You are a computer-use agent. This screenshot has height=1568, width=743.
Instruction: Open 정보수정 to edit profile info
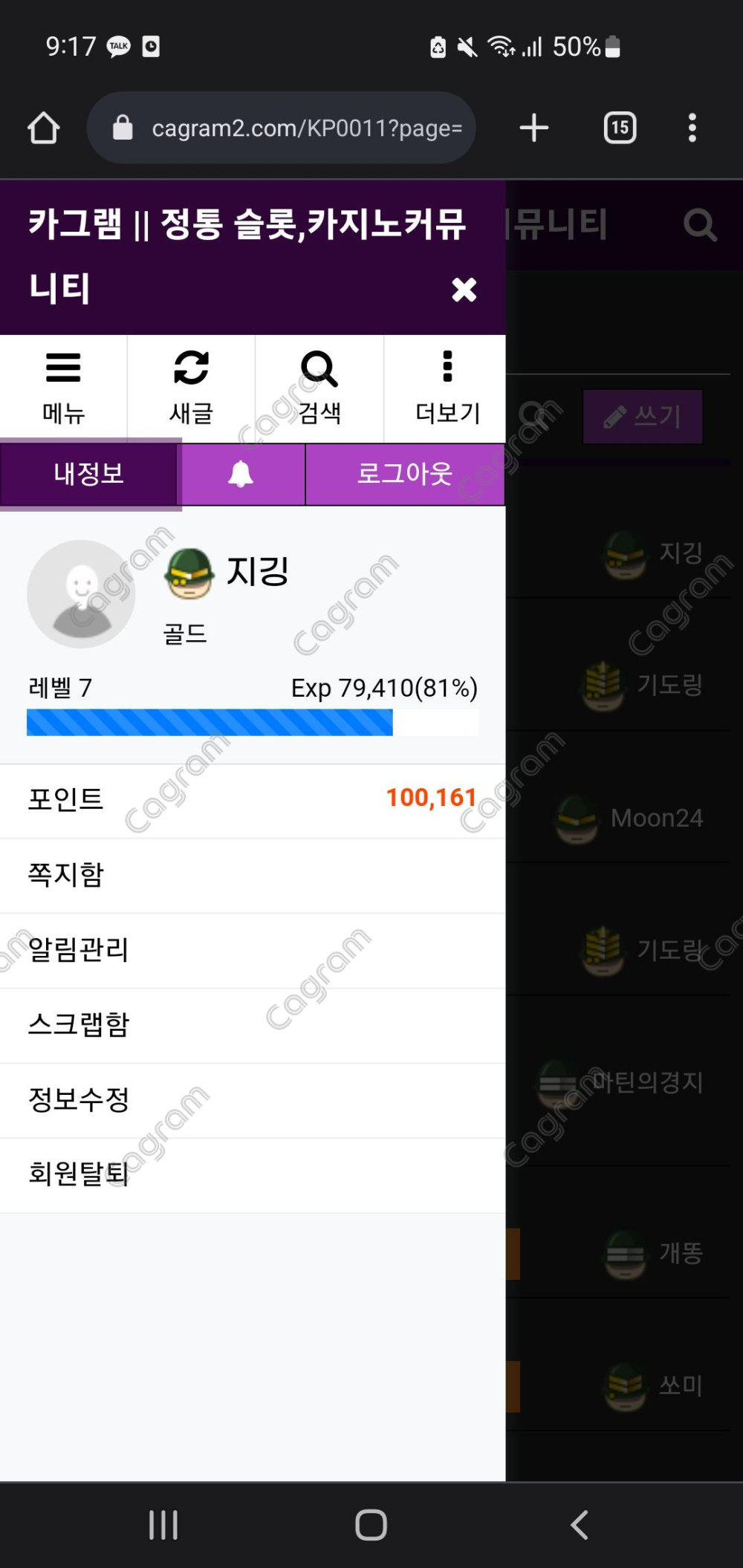[253, 1100]
